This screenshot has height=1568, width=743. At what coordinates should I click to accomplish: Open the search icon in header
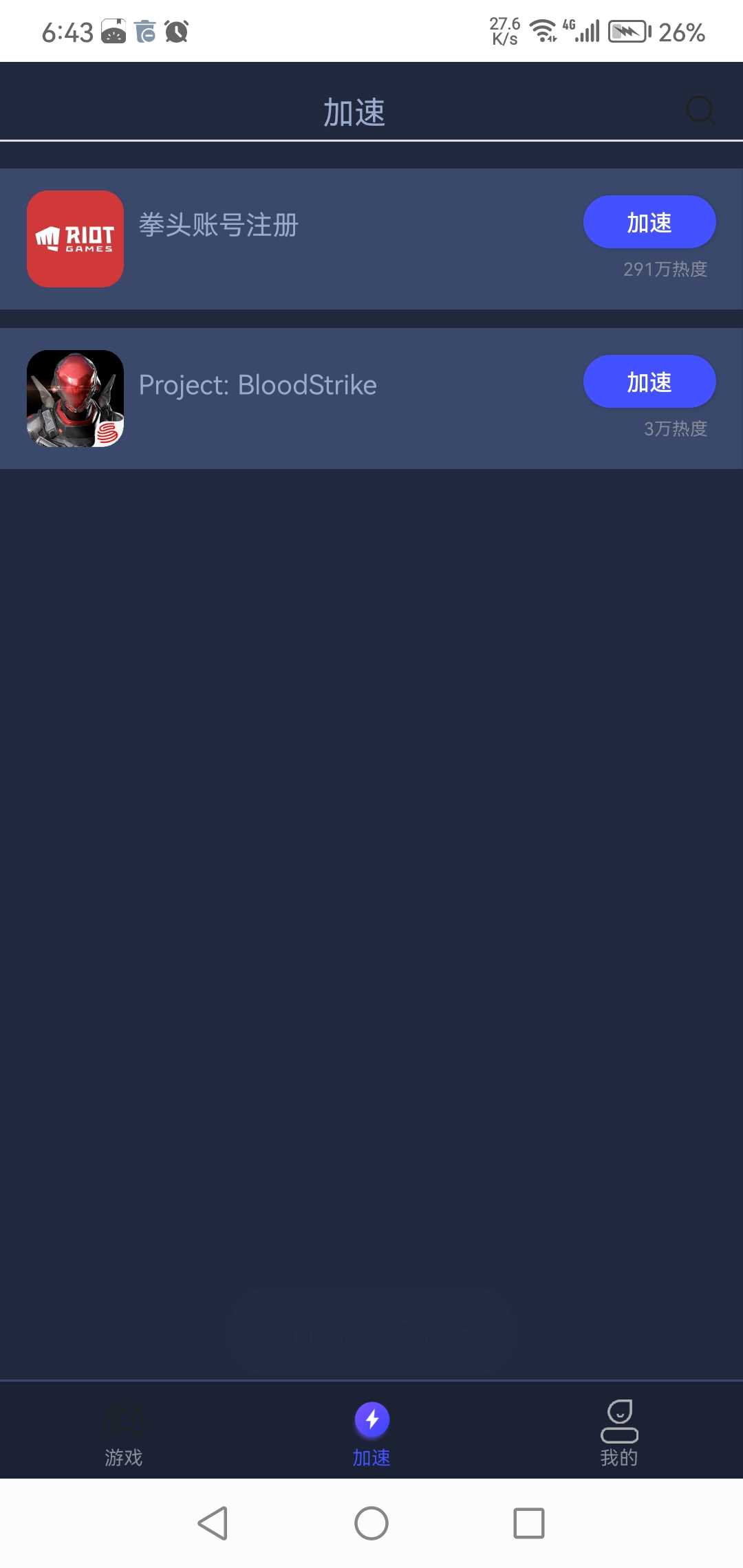tap(700, 110)
